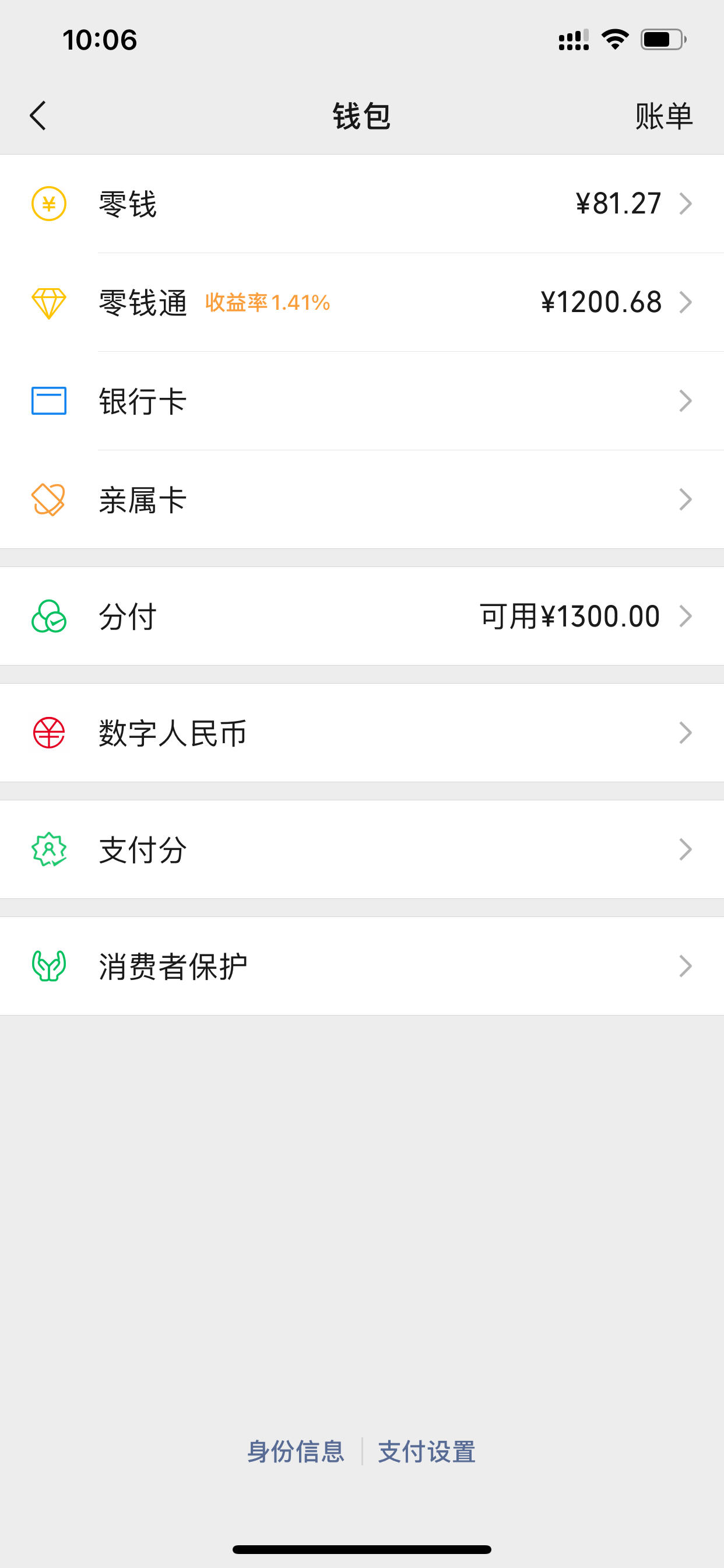Open 数字人民币

click(x=362, y=733)
